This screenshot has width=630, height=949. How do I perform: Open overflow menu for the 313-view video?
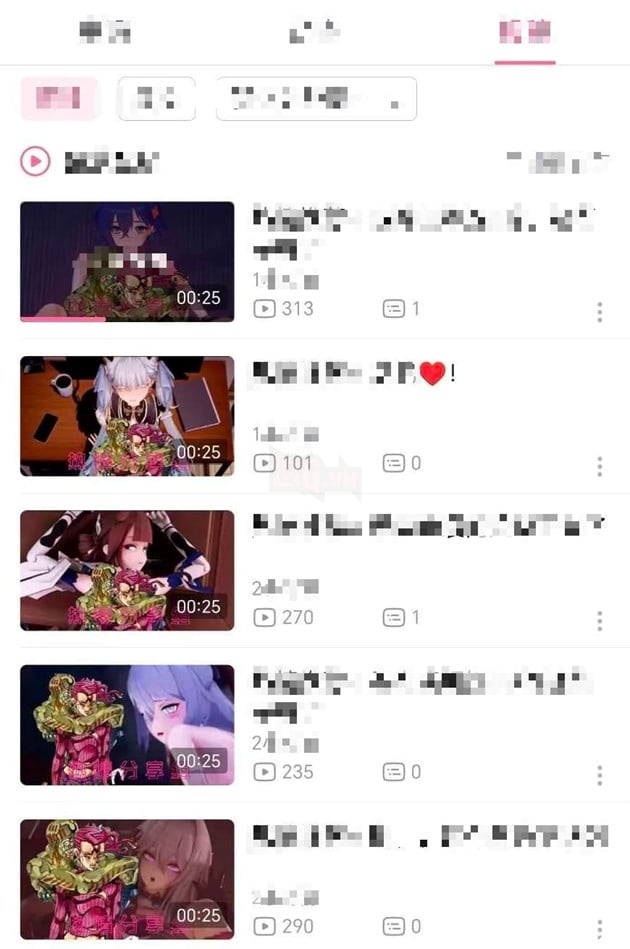point(599,312)
